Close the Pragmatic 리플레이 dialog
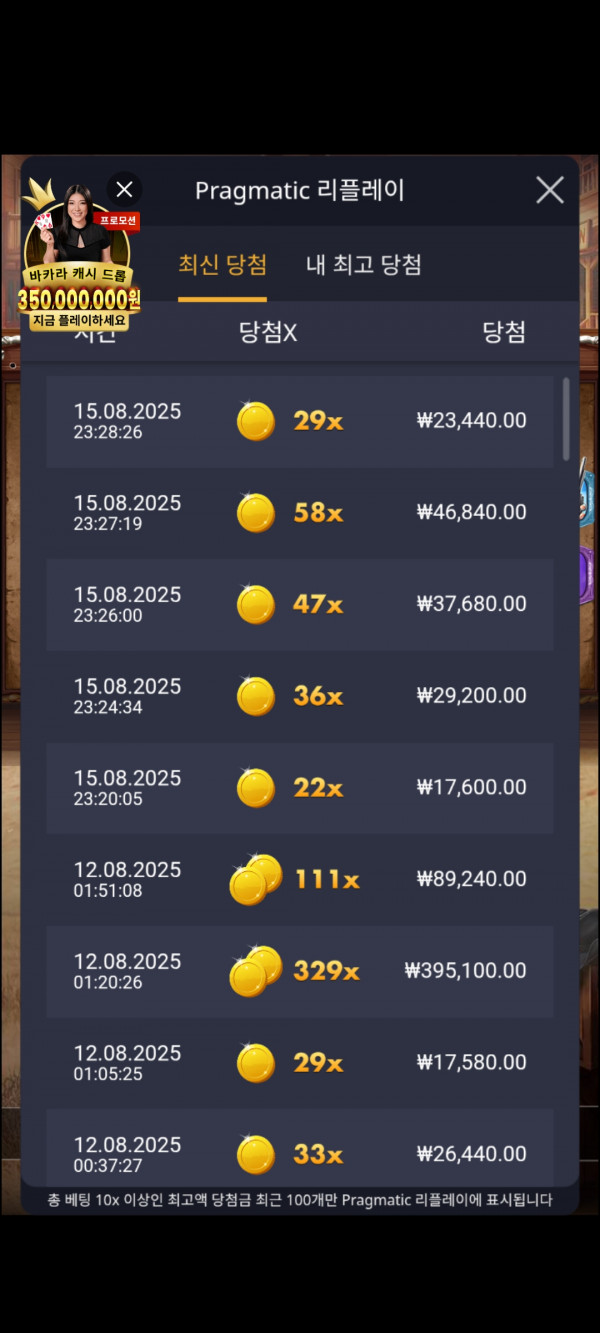This screenshot has width=600, height=1333. pyautogui.click(x=549, y=190)
